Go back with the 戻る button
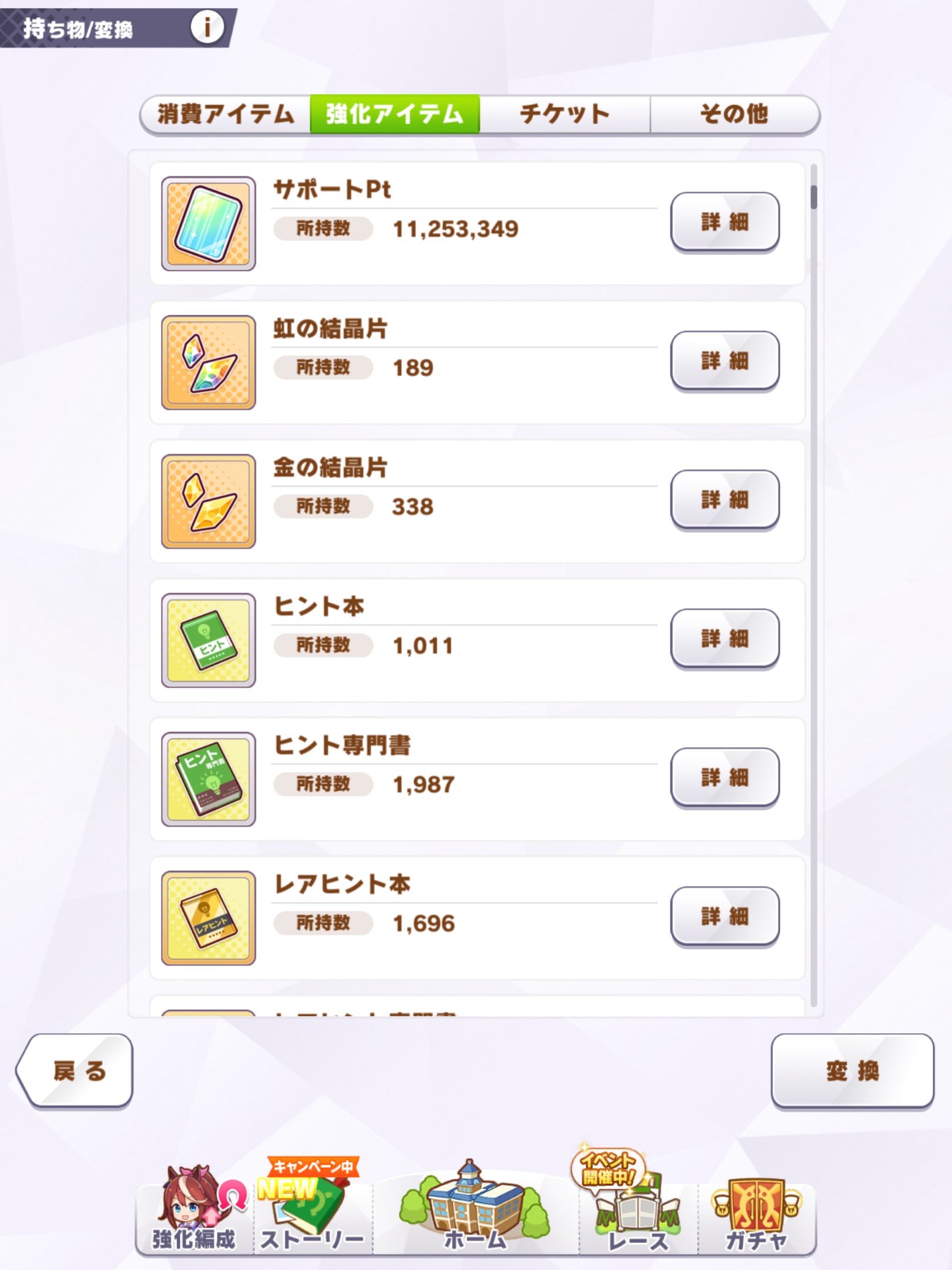952x1270 pixels. coord(76,1071)
